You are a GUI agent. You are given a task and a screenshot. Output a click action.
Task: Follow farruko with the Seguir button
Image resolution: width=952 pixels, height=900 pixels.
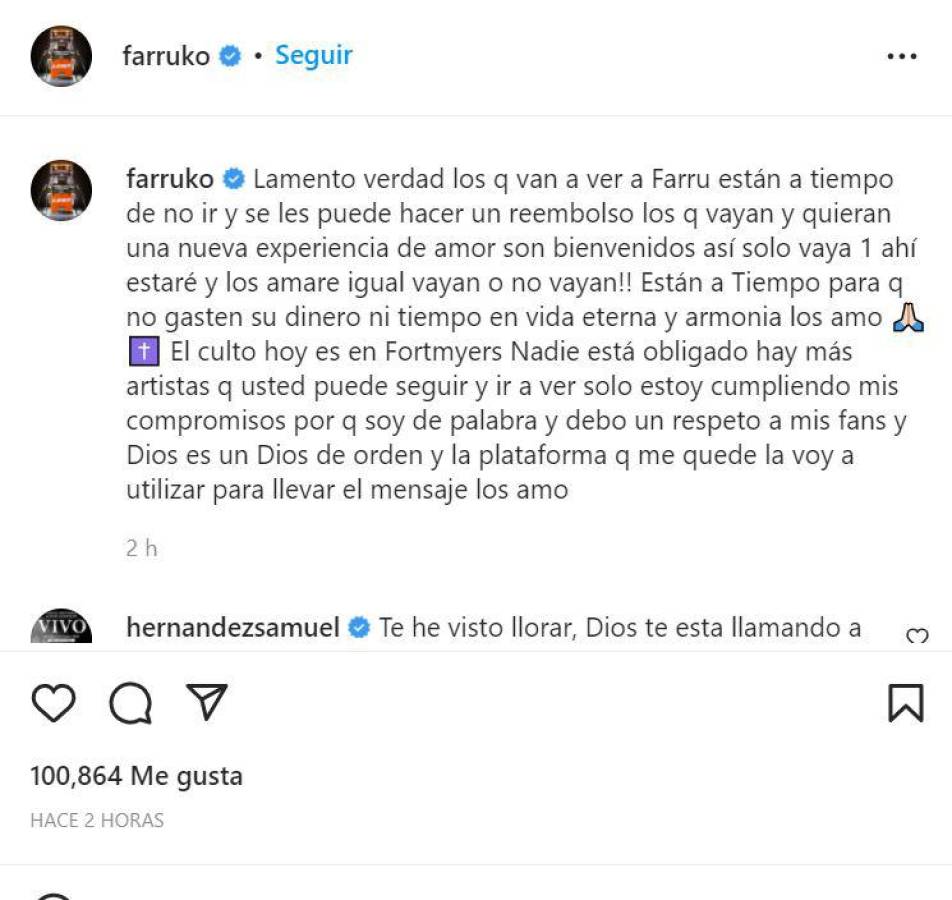314,55
